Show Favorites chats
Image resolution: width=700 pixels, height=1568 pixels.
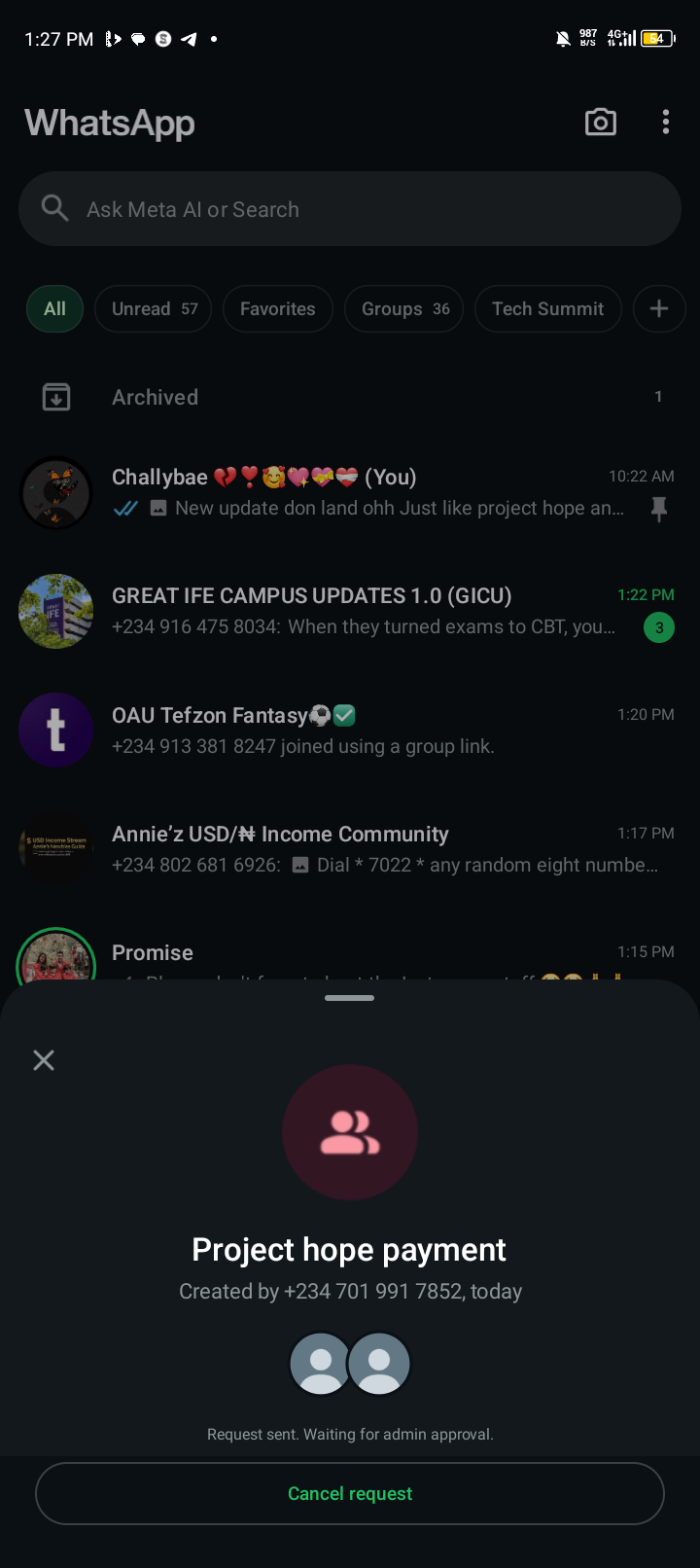pyautogui.click(x=278, y=308)
